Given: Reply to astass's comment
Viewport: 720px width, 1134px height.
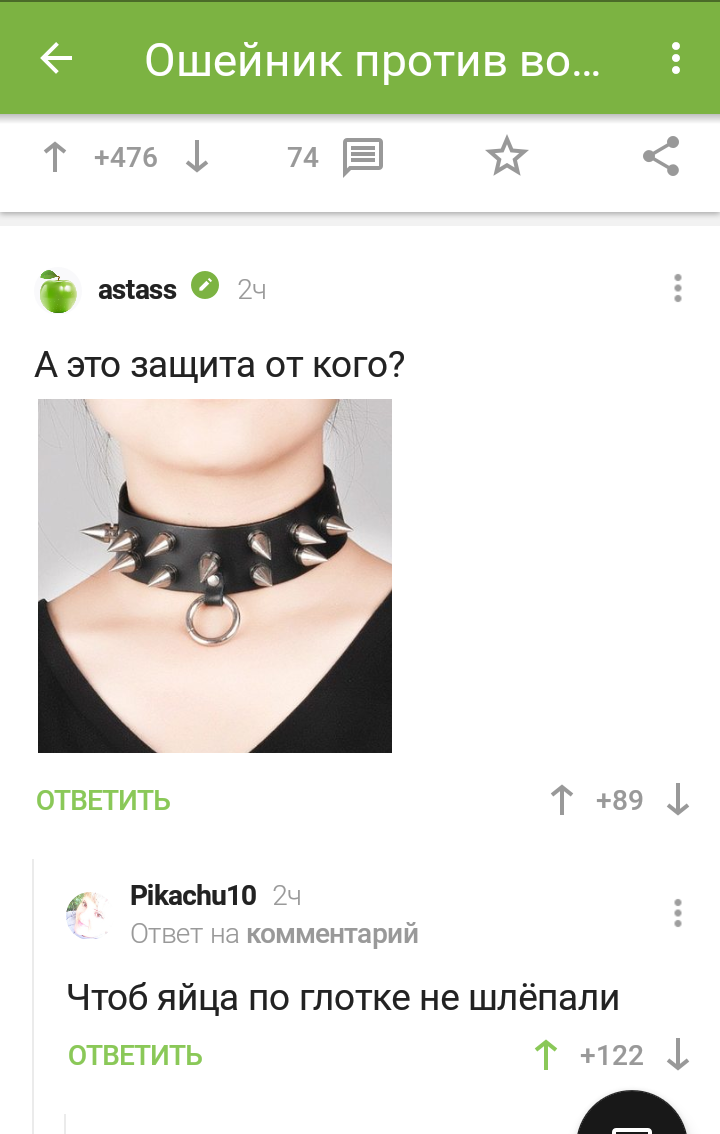Looking at the screenshot, I should 103,801.
